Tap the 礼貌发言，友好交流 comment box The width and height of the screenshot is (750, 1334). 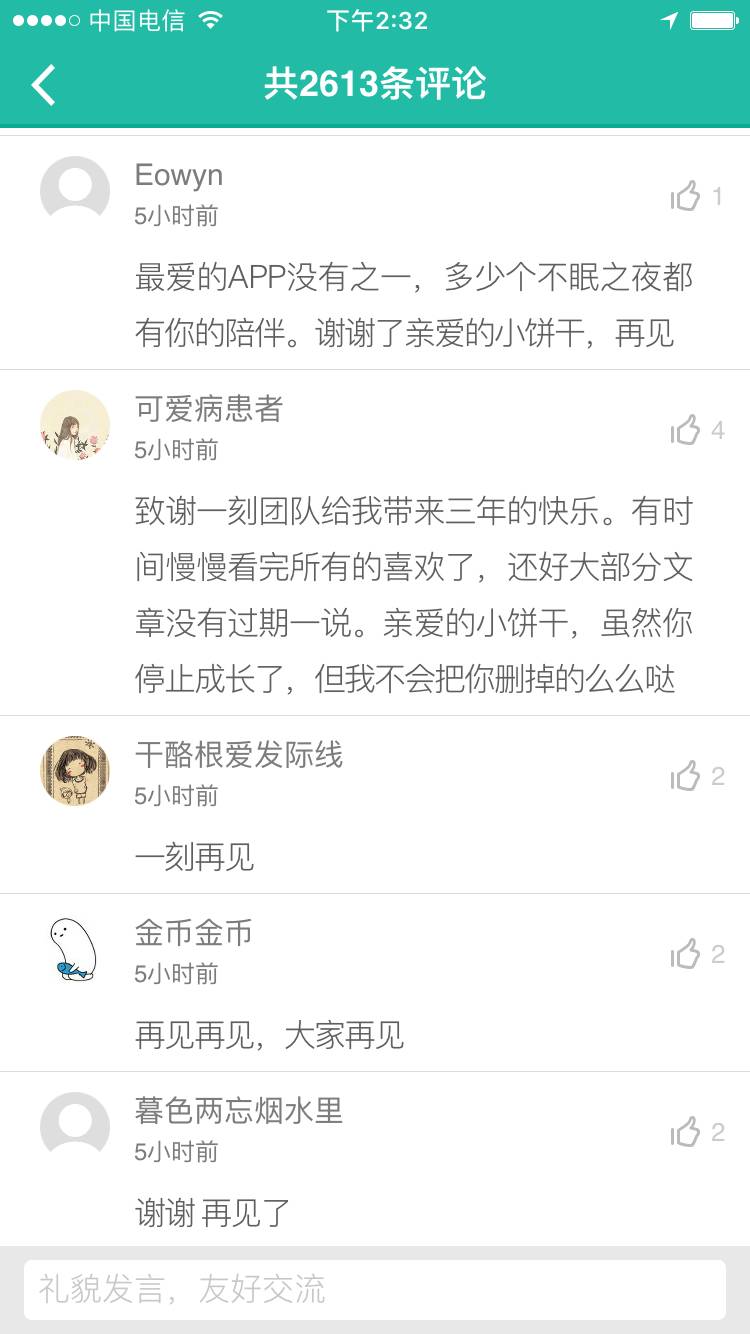click(x=375, y=1289)
